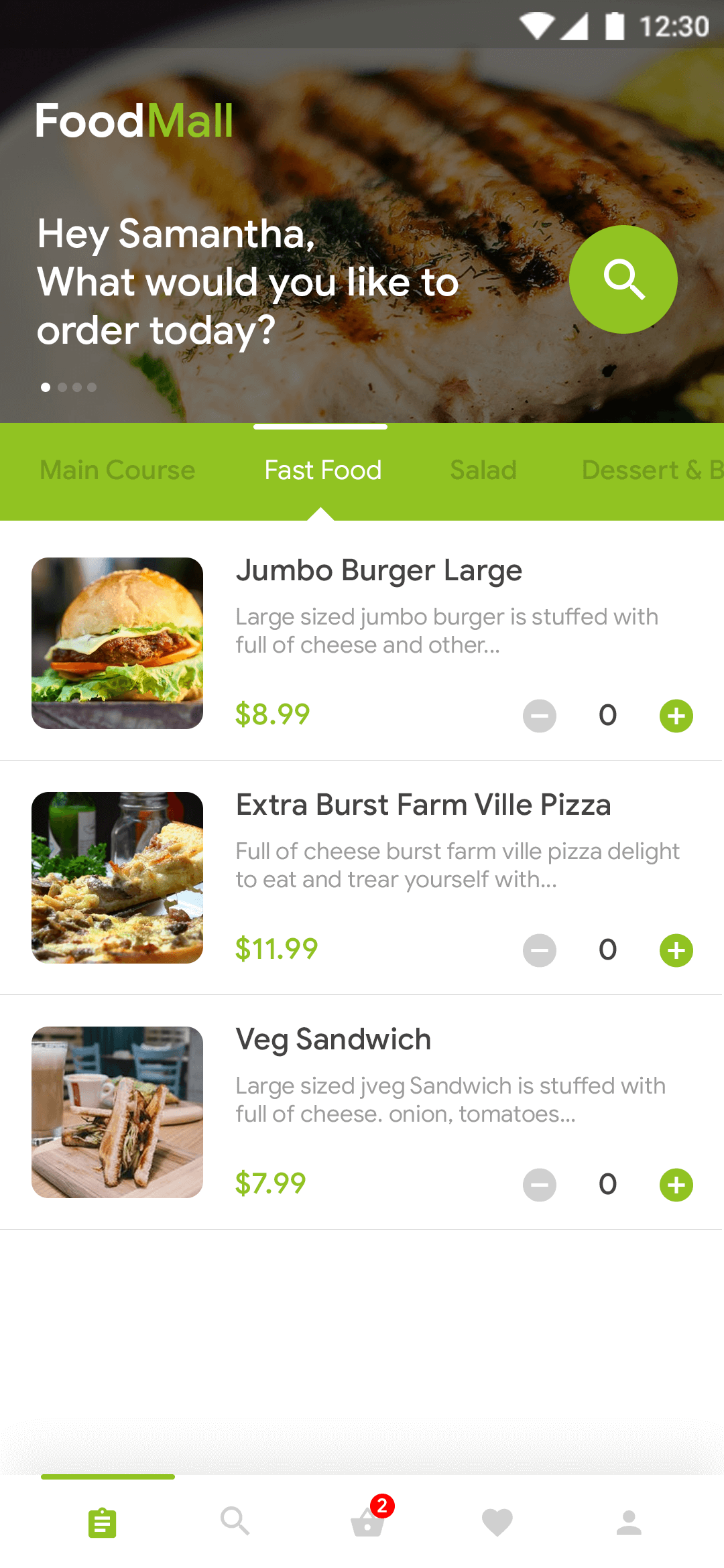Select the orders list icon in bottom navigation

102,1521
